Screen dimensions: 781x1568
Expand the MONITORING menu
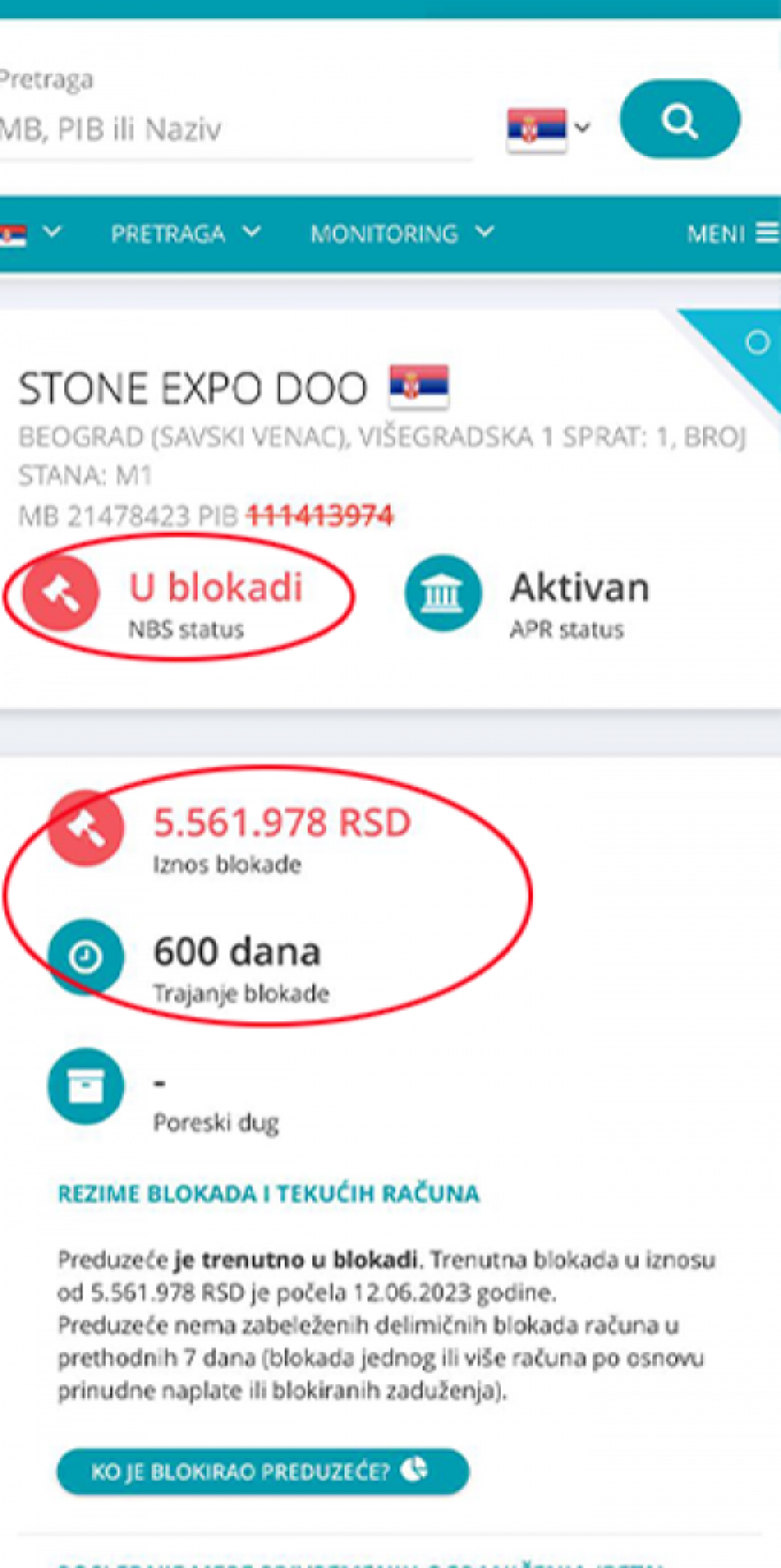pos(402,233)
